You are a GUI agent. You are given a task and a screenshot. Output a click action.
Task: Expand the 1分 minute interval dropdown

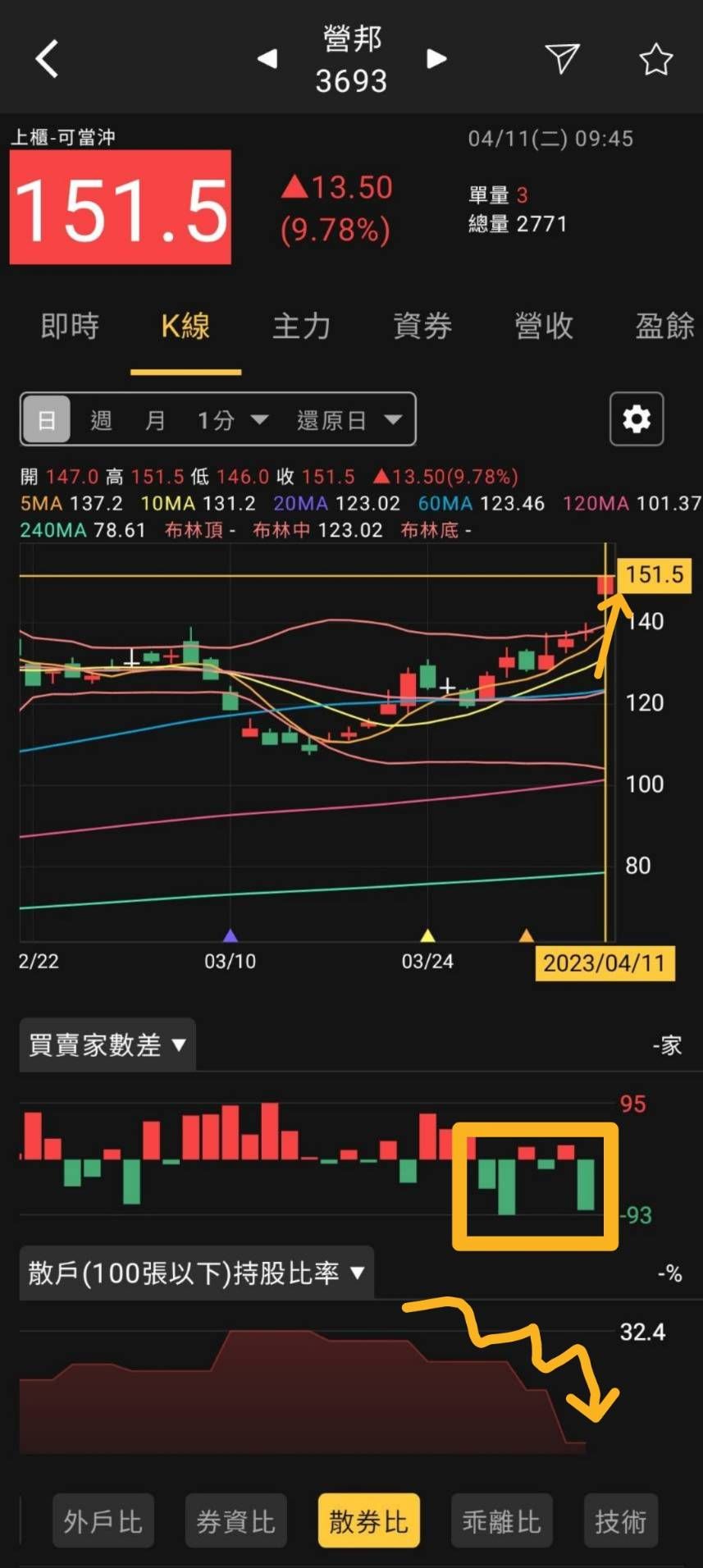(x=232, y=420)
